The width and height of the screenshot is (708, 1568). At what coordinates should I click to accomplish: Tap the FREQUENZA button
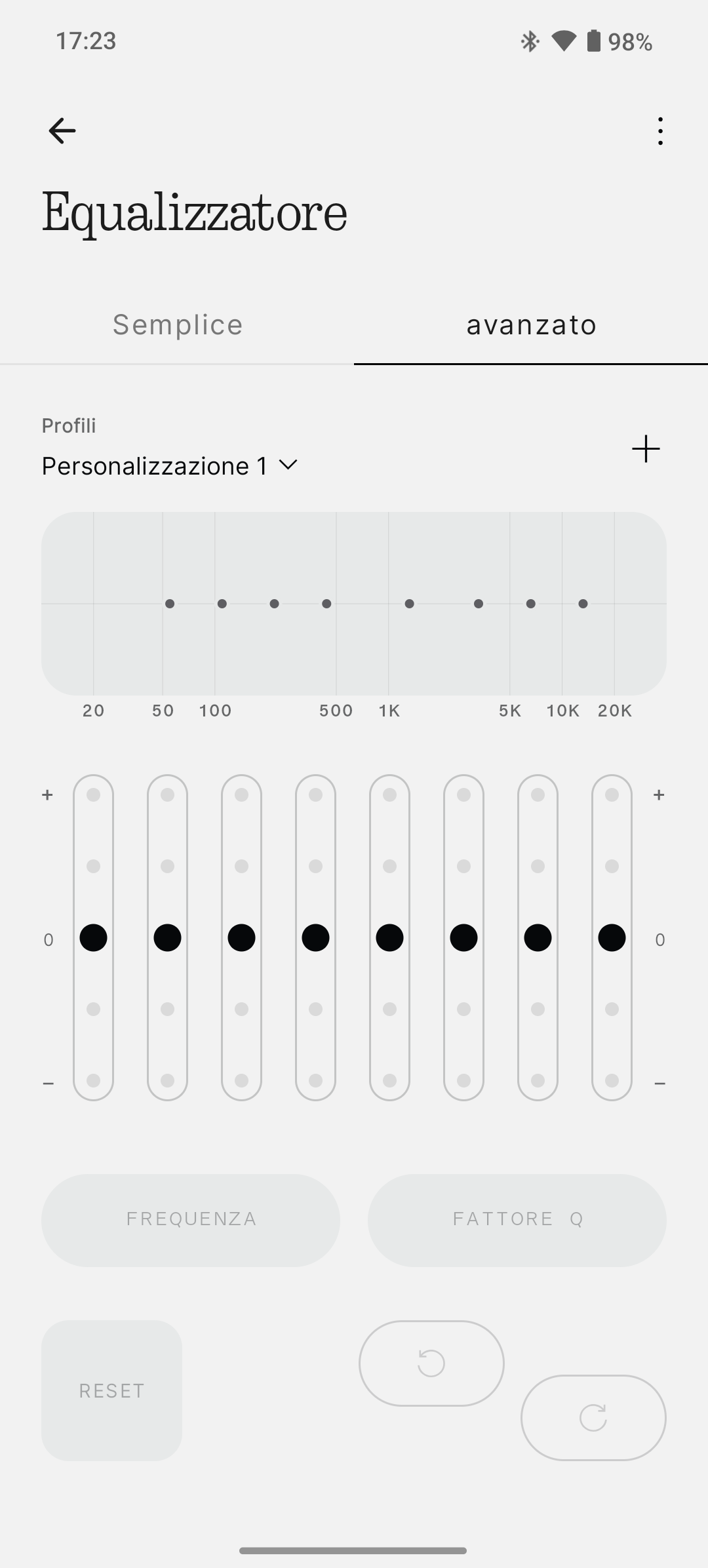tap(191, 1219)
